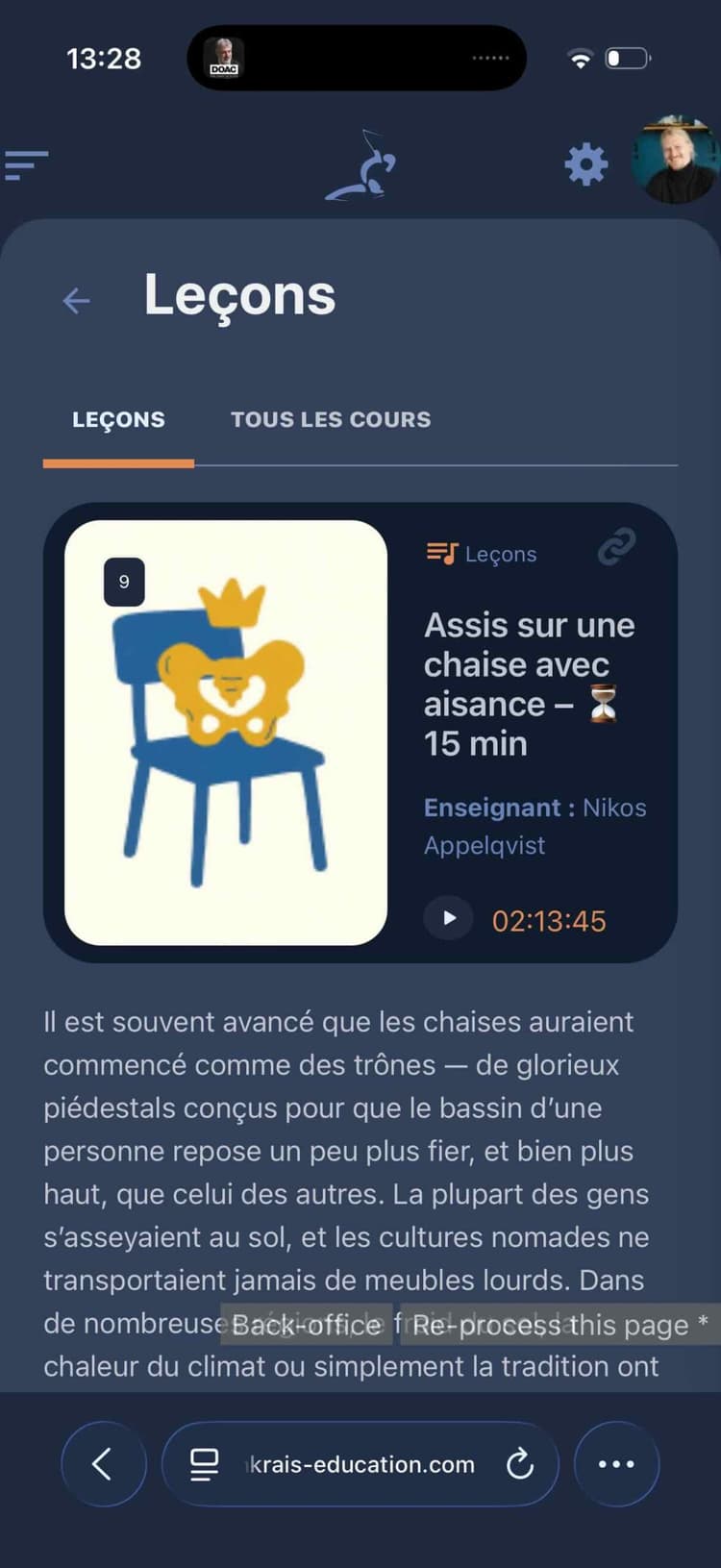This screenshot has width=721, height=1568.
Task: Switch to the TOUS LES COURS tab
Action: coord(331,419)
